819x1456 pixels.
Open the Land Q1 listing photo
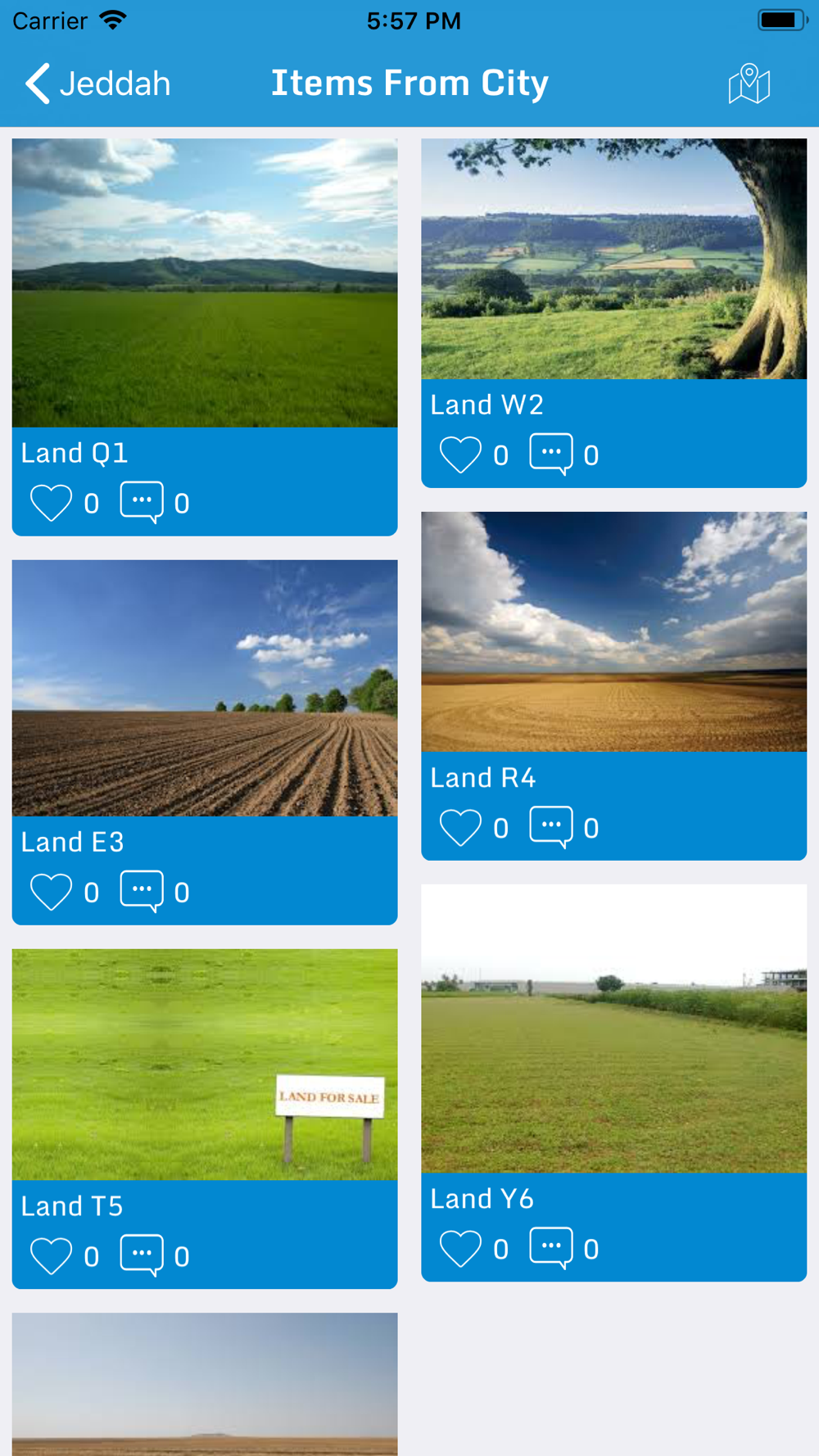click(x=205, y=283)
